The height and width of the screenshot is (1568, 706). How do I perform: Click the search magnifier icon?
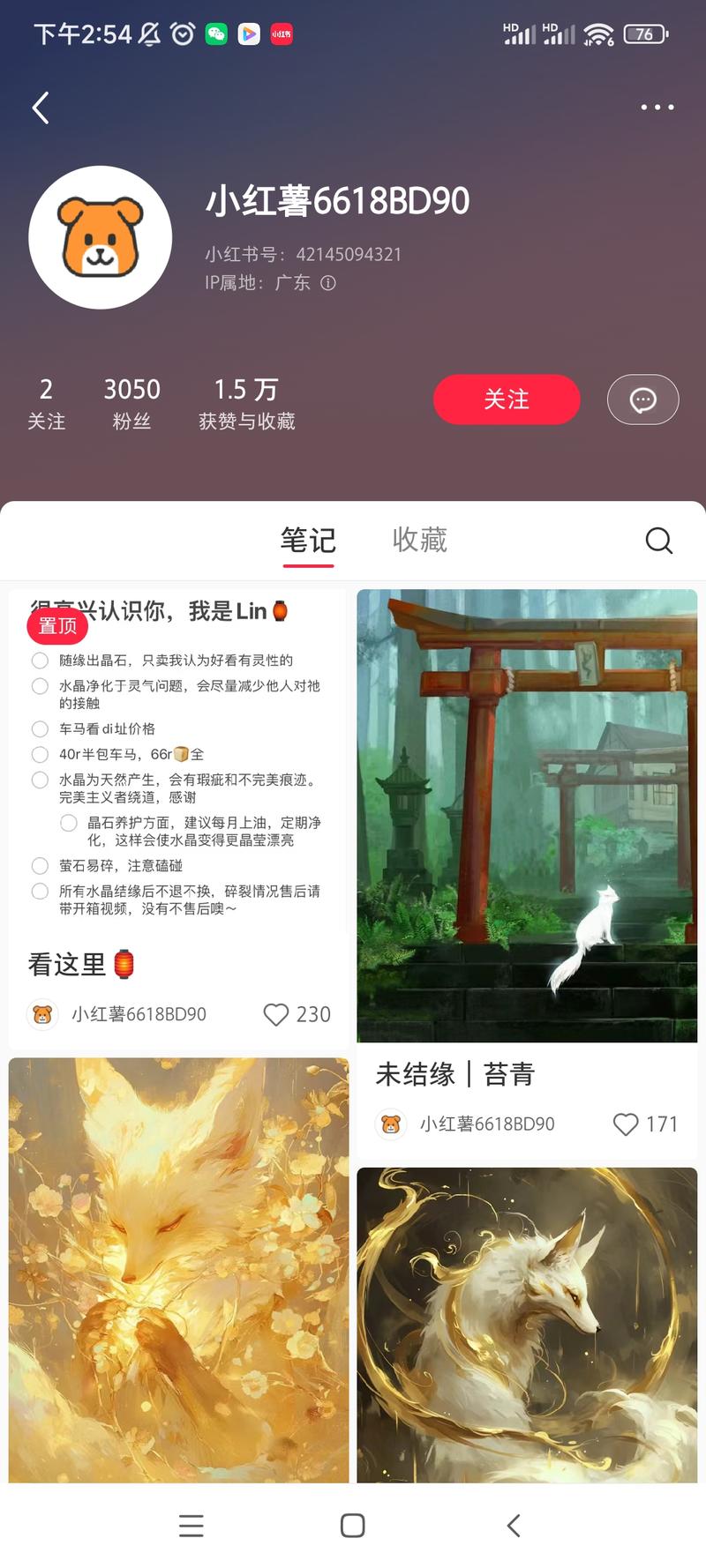coord(658,540)
